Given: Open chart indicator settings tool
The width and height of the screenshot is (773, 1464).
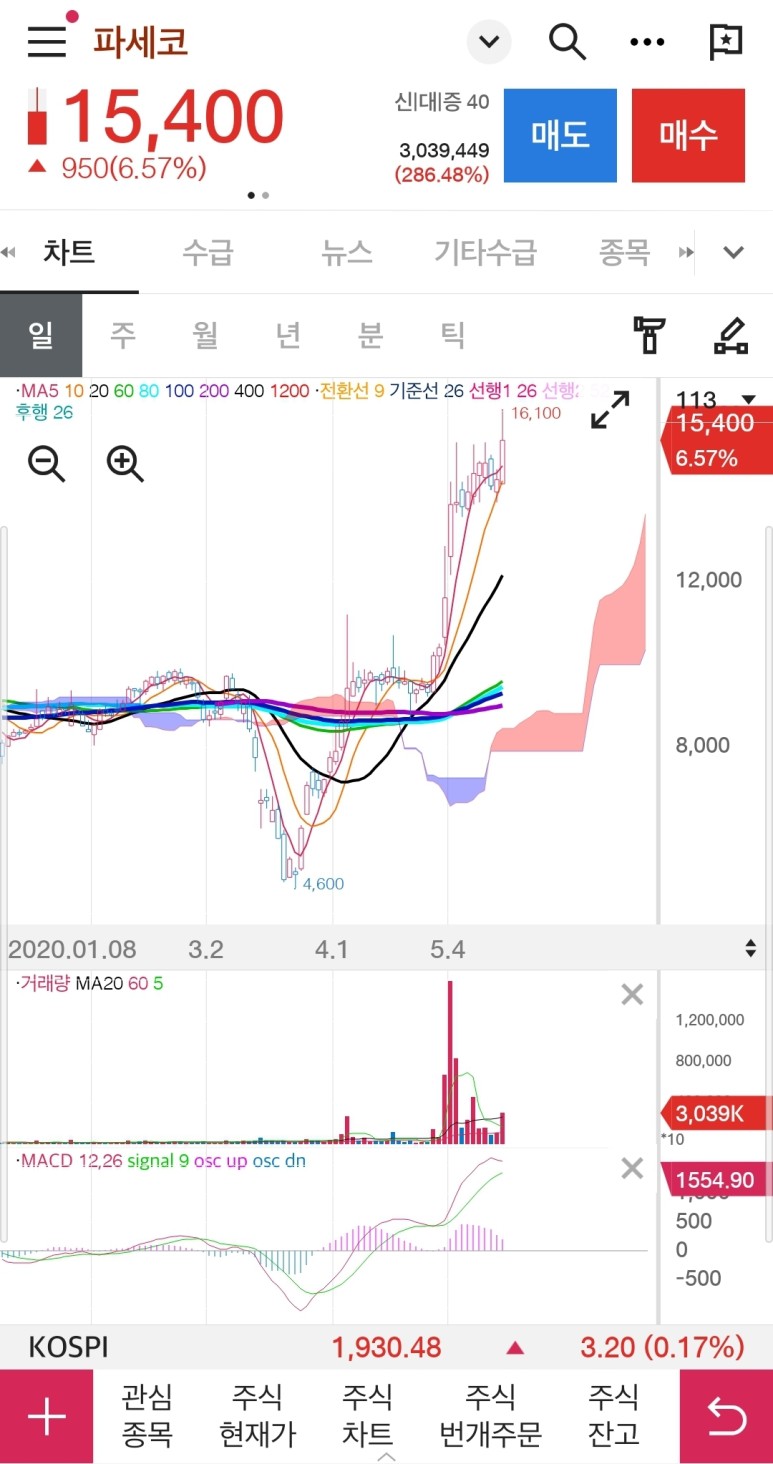Looking at the screenshot, I should [650, 335].
